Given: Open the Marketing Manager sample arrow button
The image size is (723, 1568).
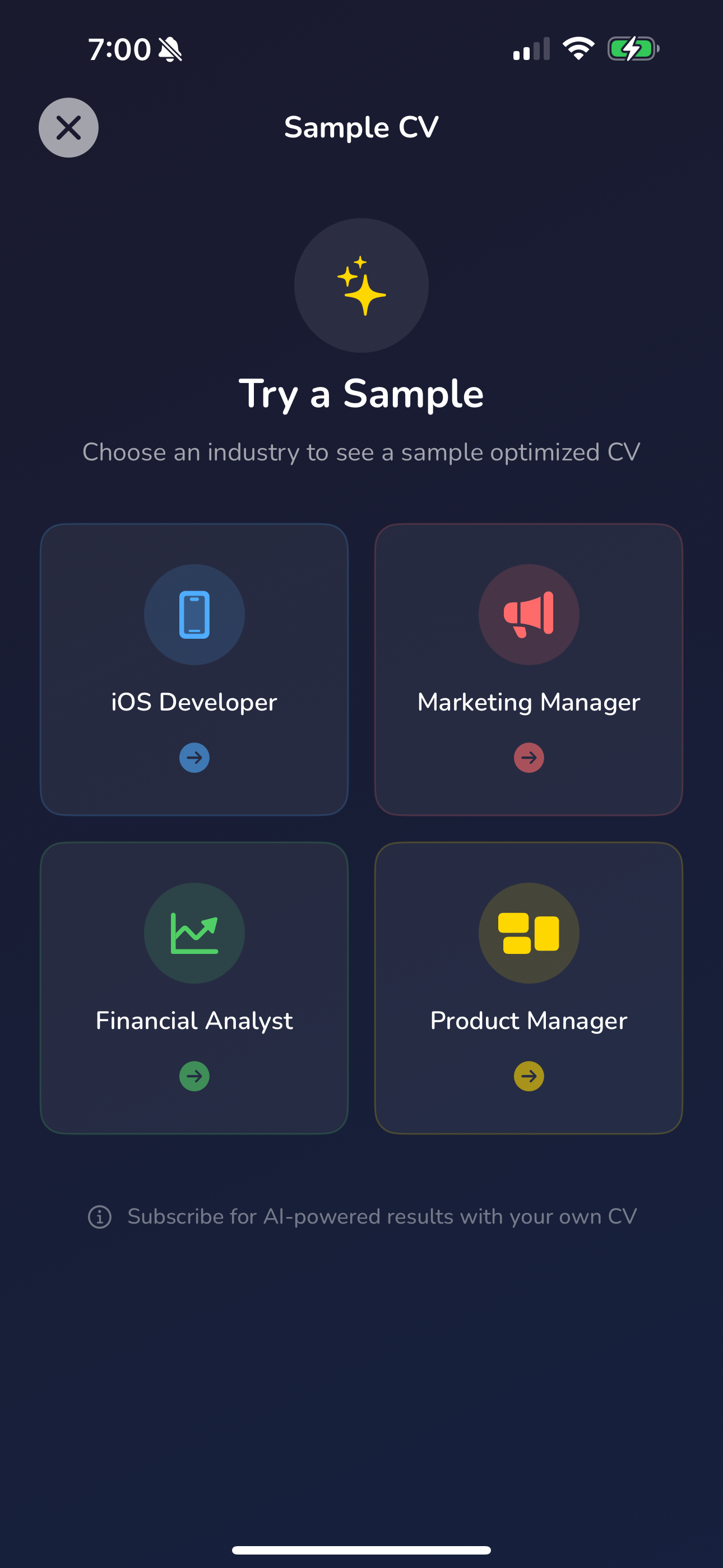Looking at the screenshot, I should [529, 758].
